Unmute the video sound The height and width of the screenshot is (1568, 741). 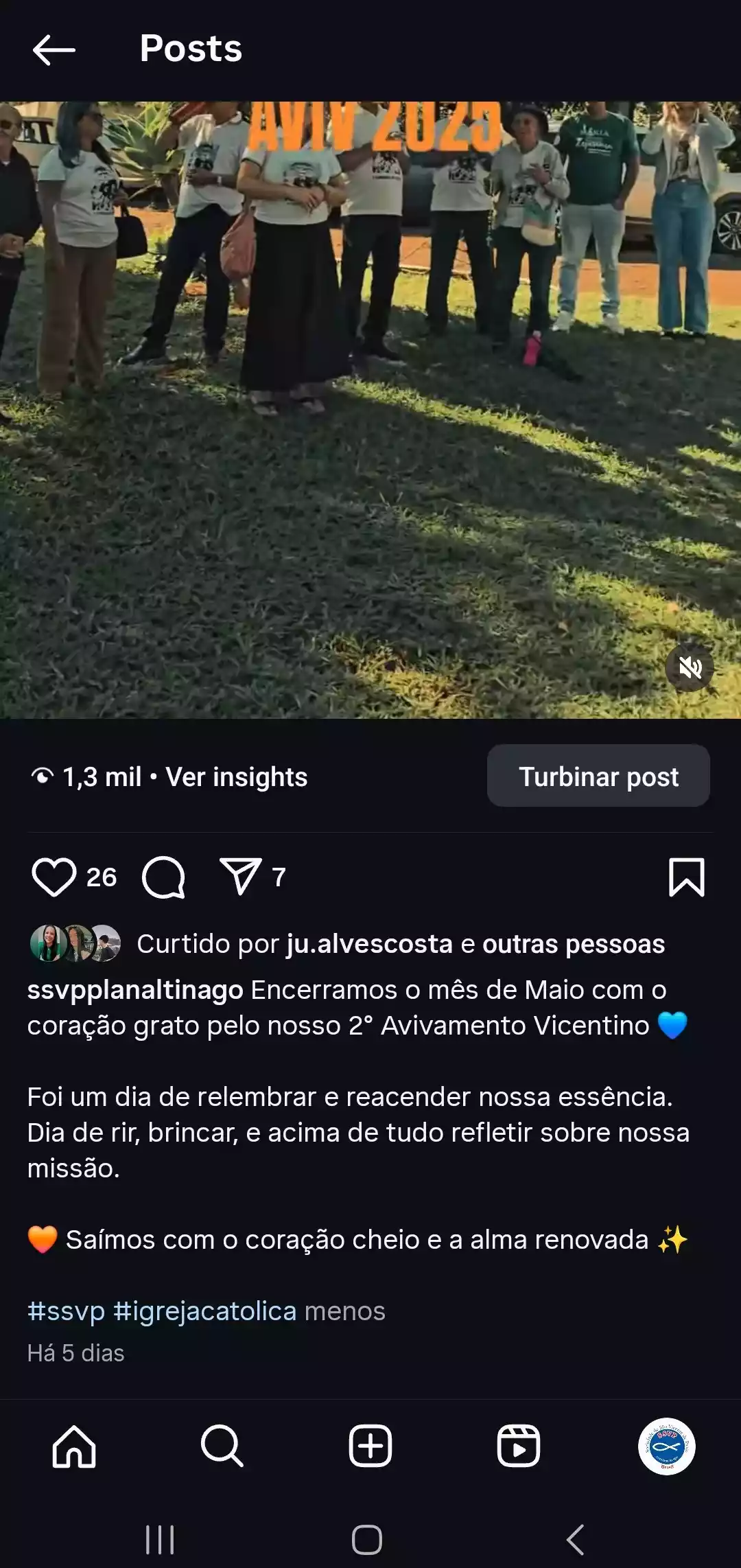pyautogui.click(x=690, y=667)
